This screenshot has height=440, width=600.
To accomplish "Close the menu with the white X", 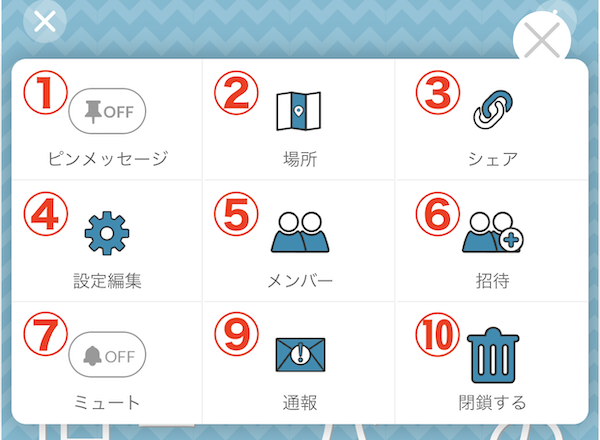I will tap(542, 41).
